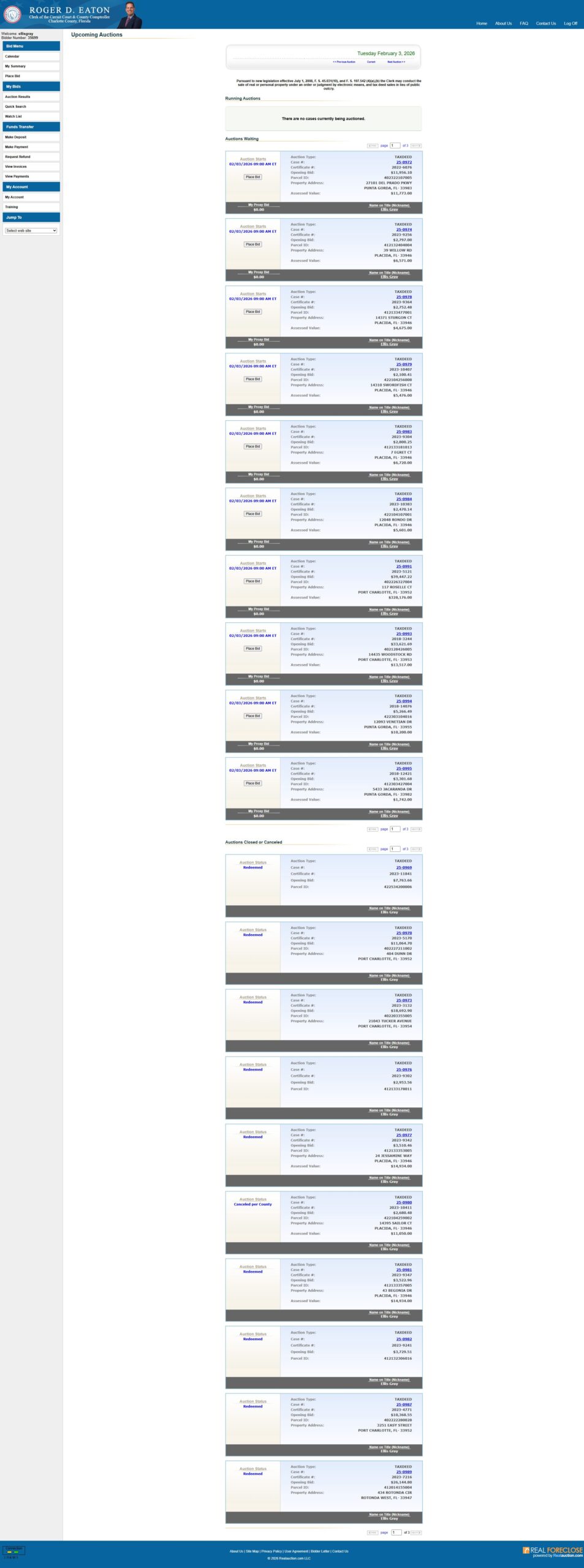Open Request Refund page
Image resolution: width=584 pixels, height=1568 pixels.
pyautogui.click(x=18, y=157)
